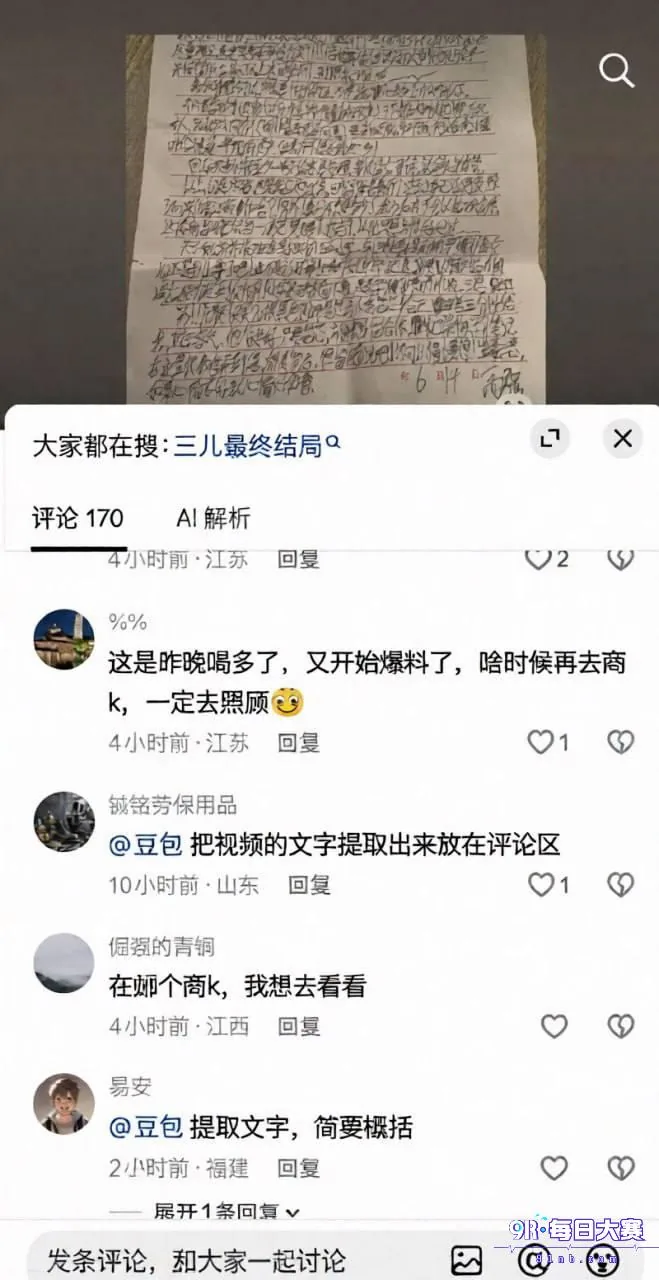Attach an image to the comment
Screen dimensions: 659x1280
pos(466,1260)
